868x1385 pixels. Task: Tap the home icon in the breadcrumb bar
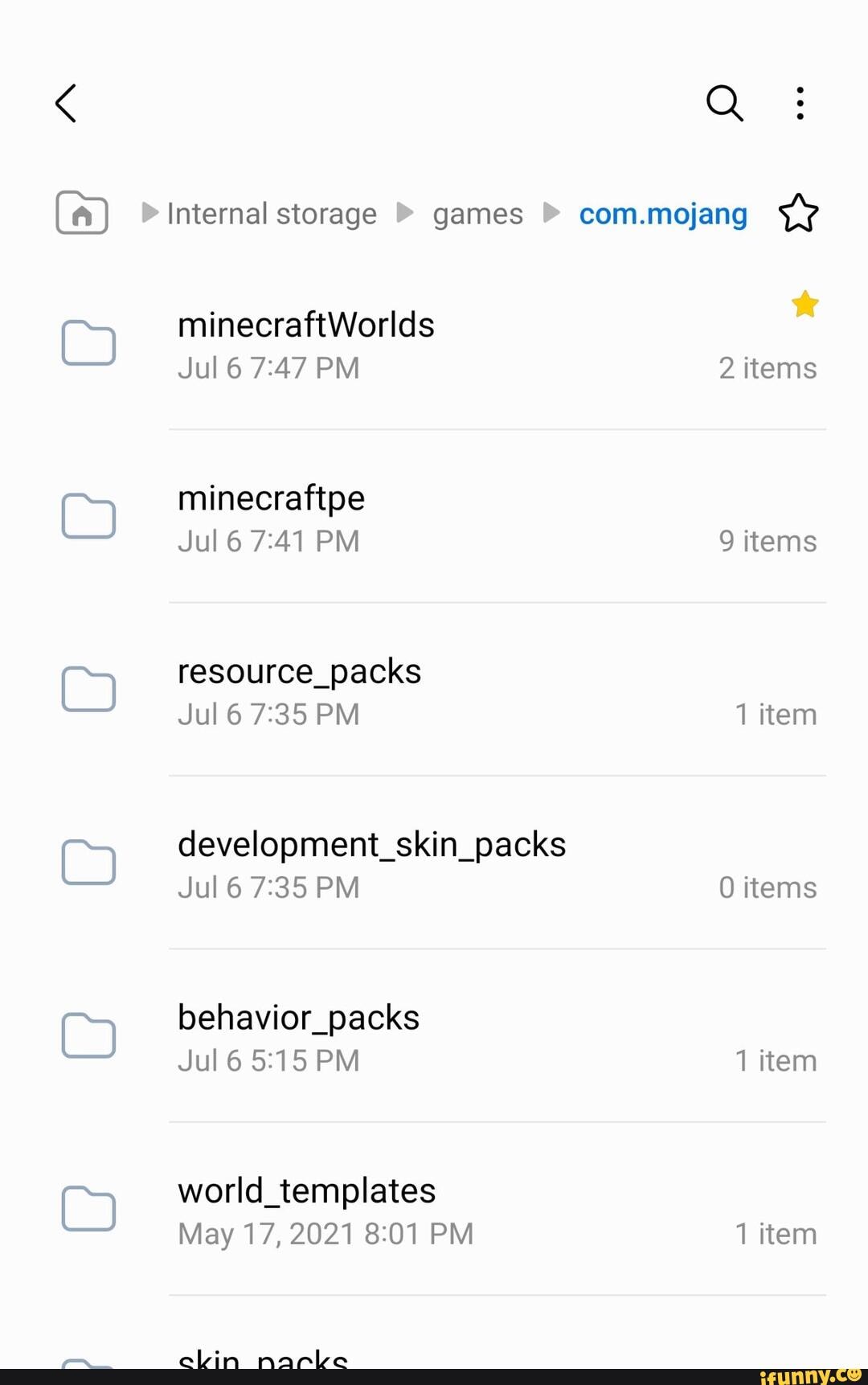[x=82, y=213]
